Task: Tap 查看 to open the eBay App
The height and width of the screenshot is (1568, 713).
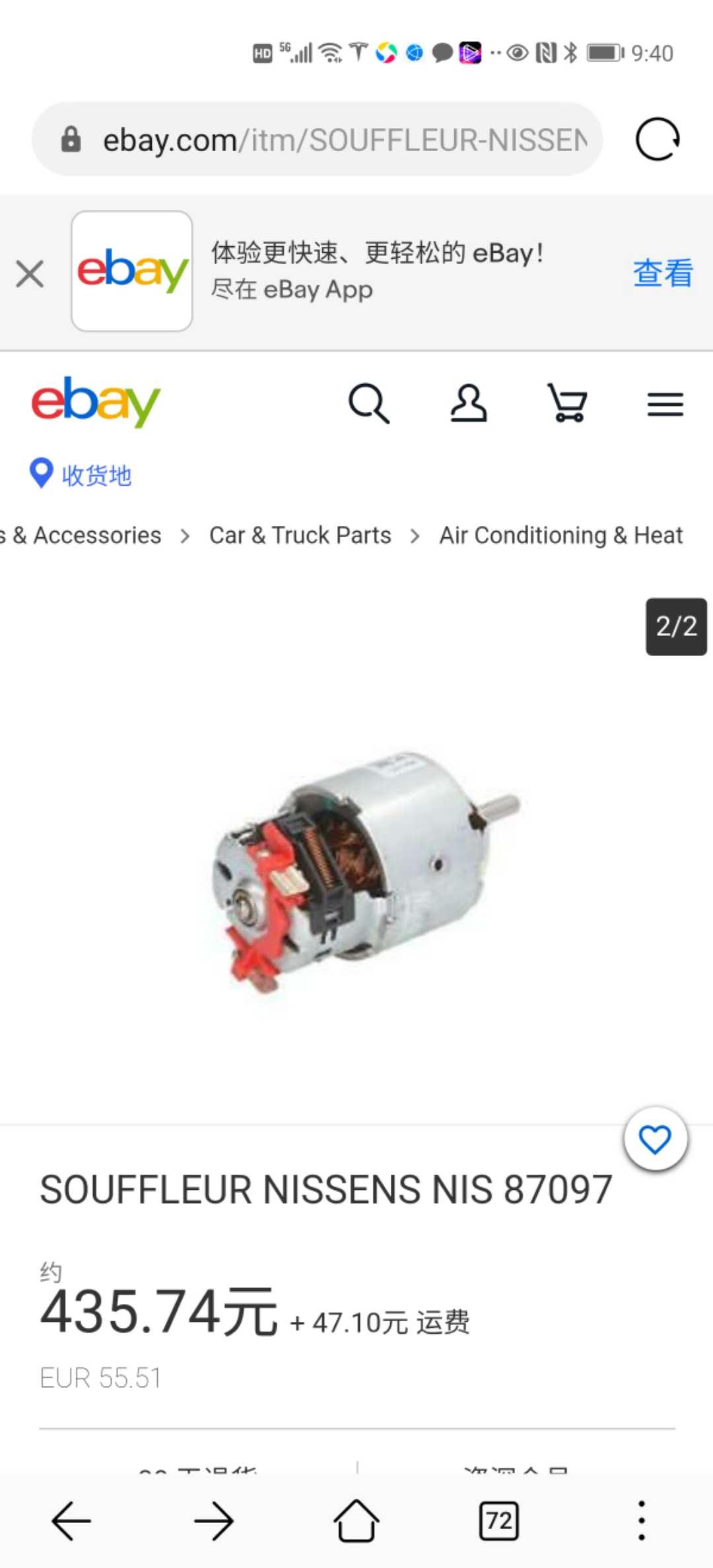Action: tap(663, 273)
